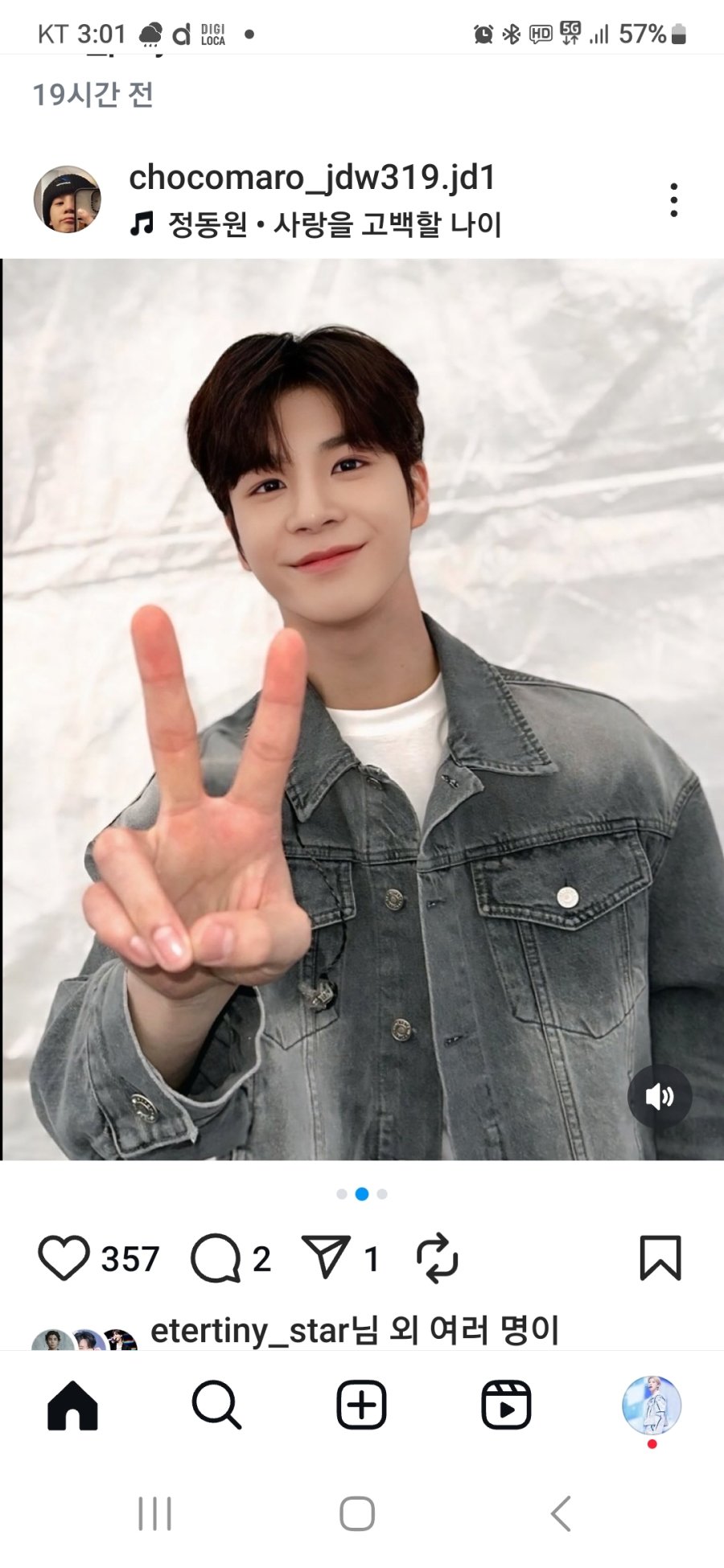Open recent apps from navigation bar
Viewport: 724px width, 1568px height.
(x=154, y=1513)
